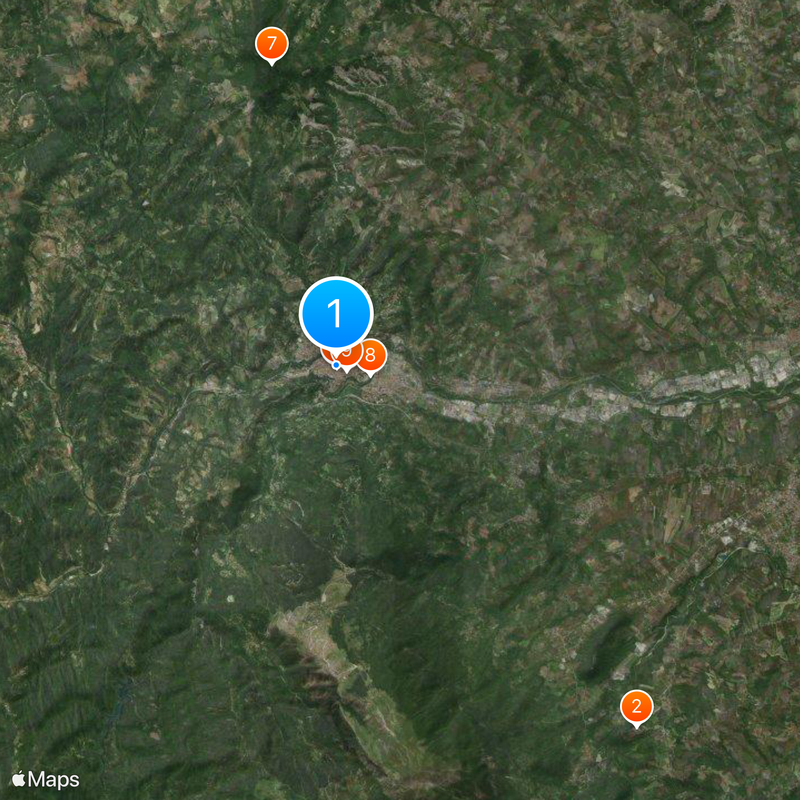Select map pin number 2

coord(636,705)
